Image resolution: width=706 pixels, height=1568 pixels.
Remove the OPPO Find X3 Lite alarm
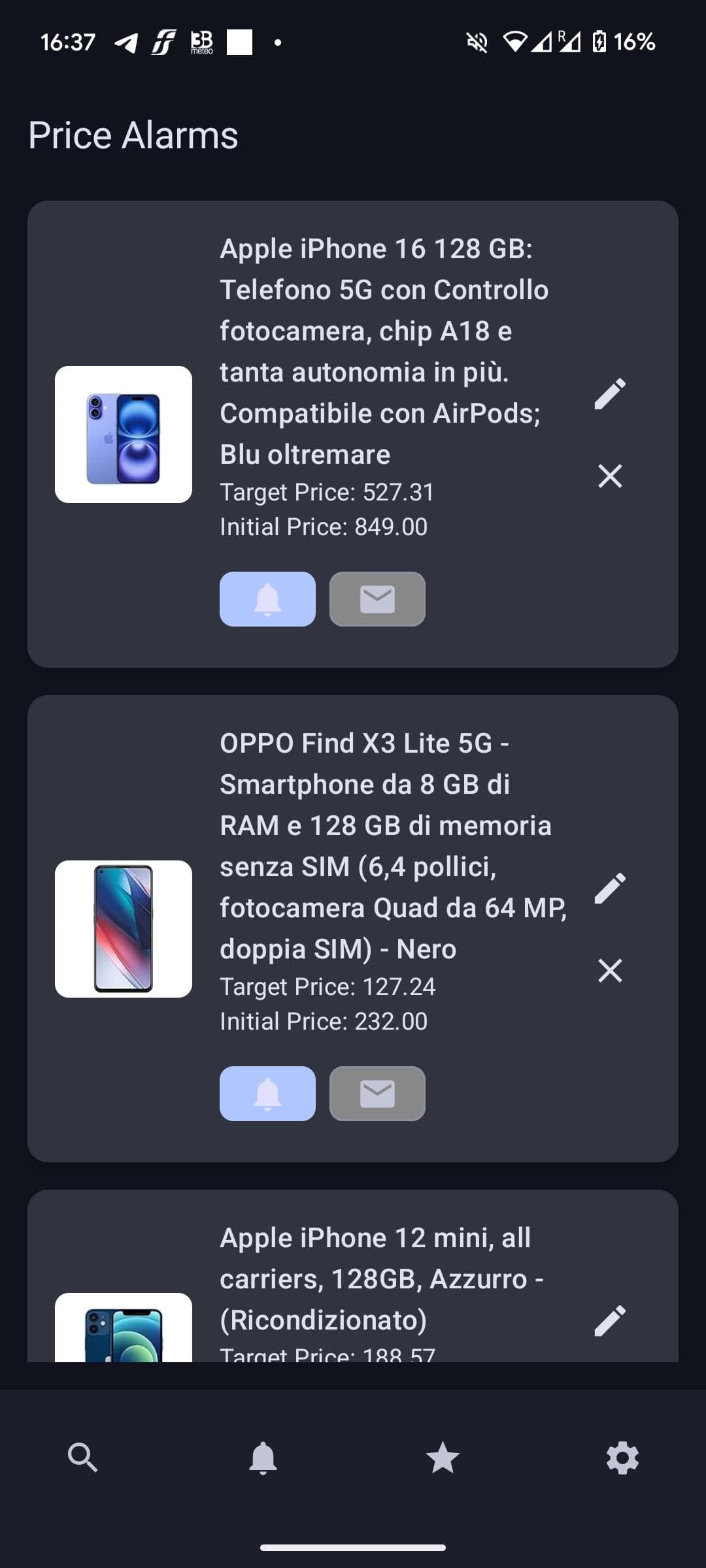[x=610, y=971]
